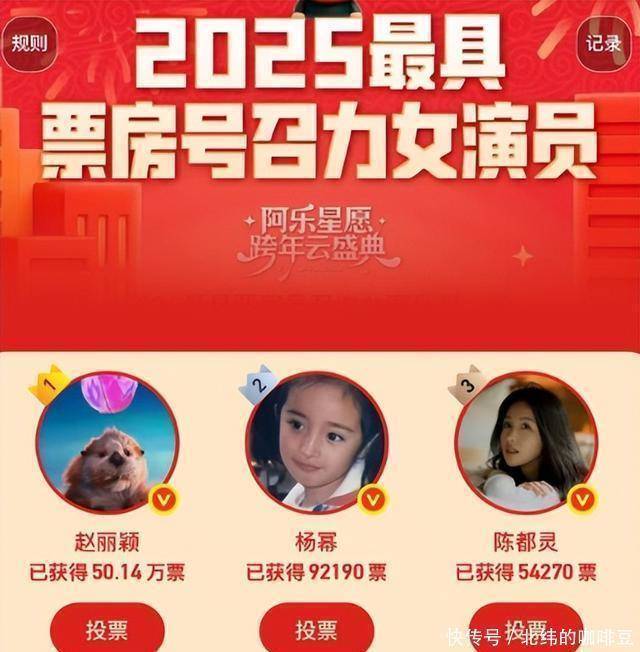Image resolution: width=640 pixels, height=652 pixels.
Task: Tap 投票 under 杨幂
Action: [316, 630]
